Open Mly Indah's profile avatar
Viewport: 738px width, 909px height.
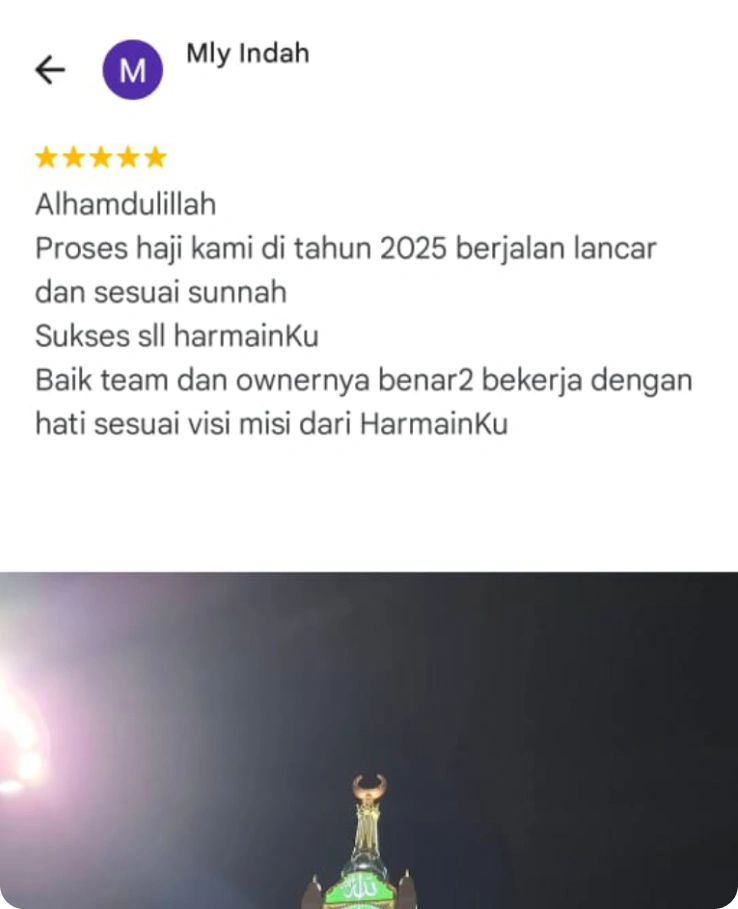point(132,70)
